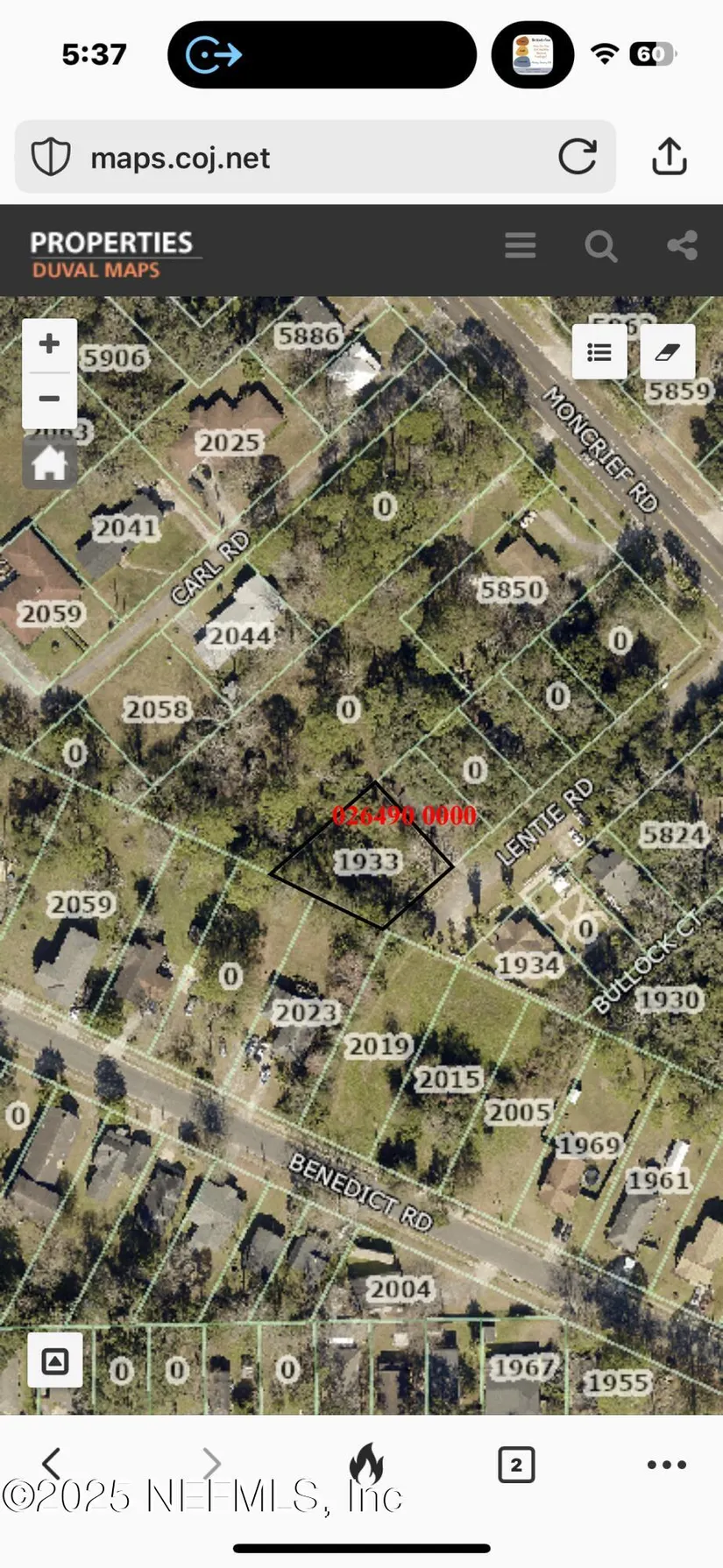Return to default map extent with home button
The width and height of the screenshot is (723, 1568).
[49, 463]
